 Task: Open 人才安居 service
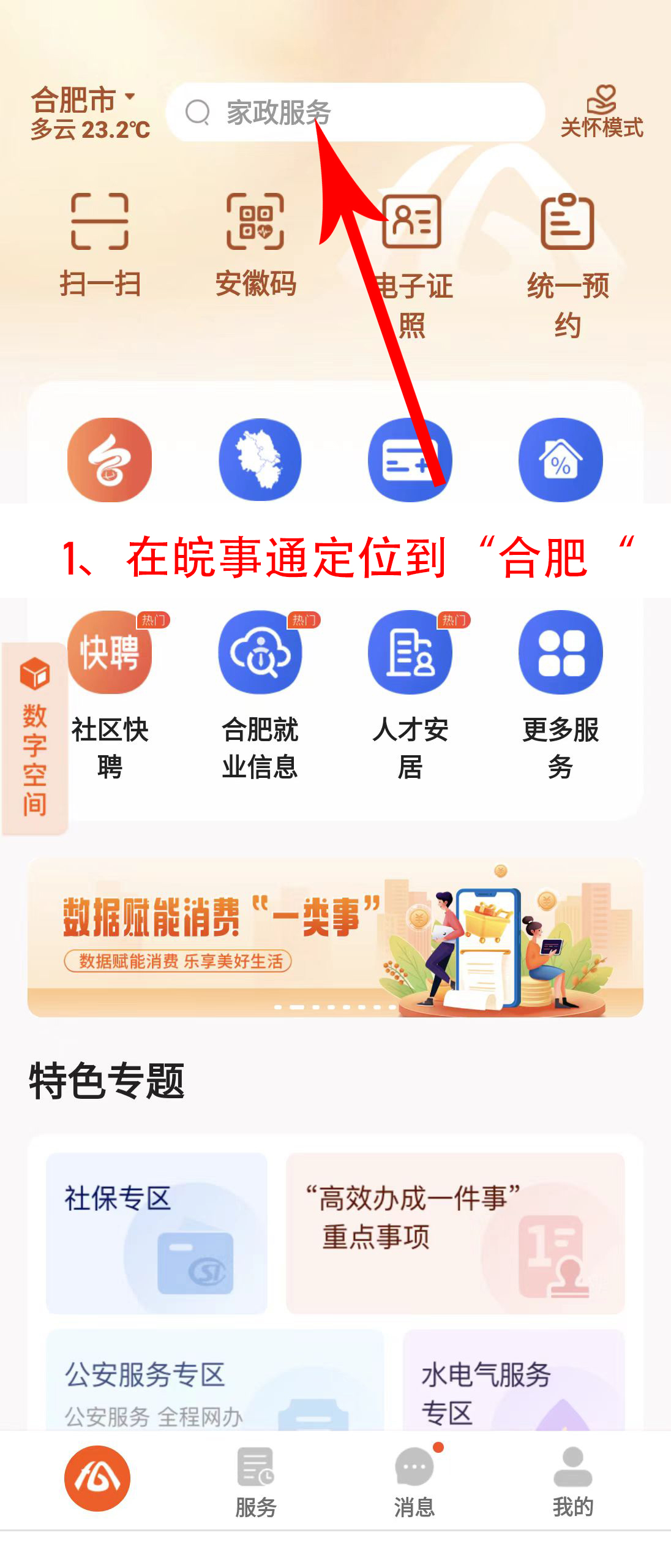tap(410, 693)
